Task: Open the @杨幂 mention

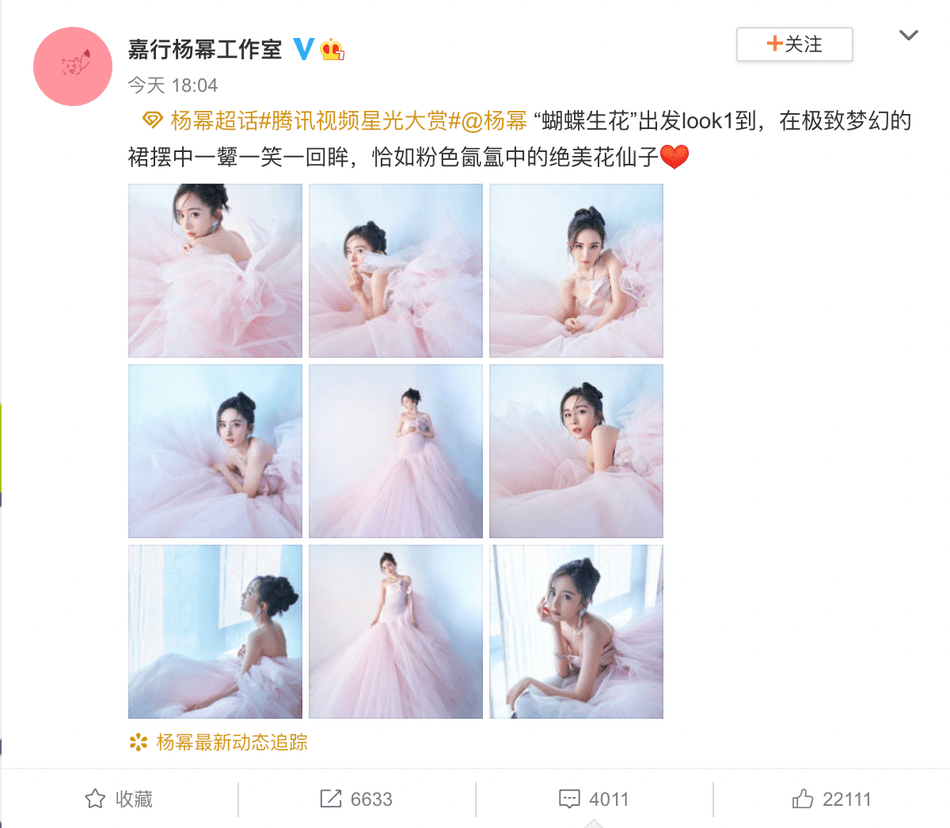Action: pyautogui.click(x=493, y=122)
